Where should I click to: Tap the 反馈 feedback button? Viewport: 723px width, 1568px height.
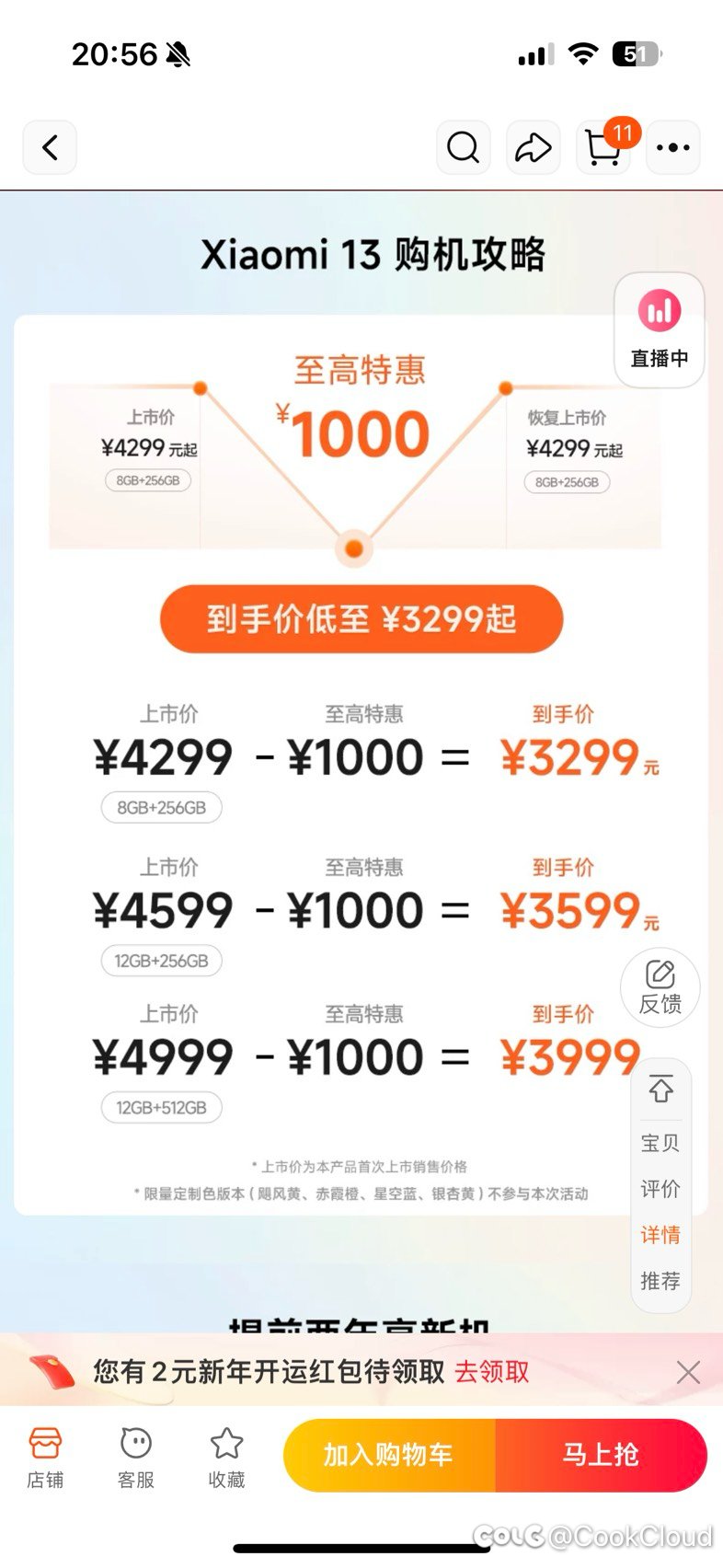click(x=660, y=987)
